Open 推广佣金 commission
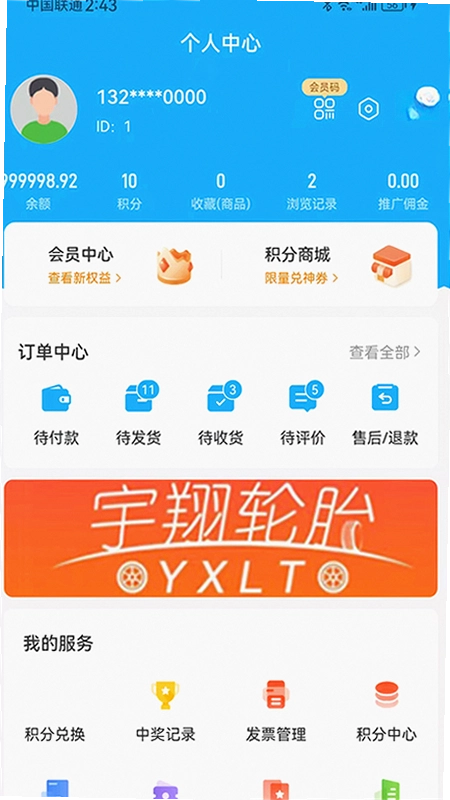Image resolution: width=450 pixels, height=800 pixels. 403,192
